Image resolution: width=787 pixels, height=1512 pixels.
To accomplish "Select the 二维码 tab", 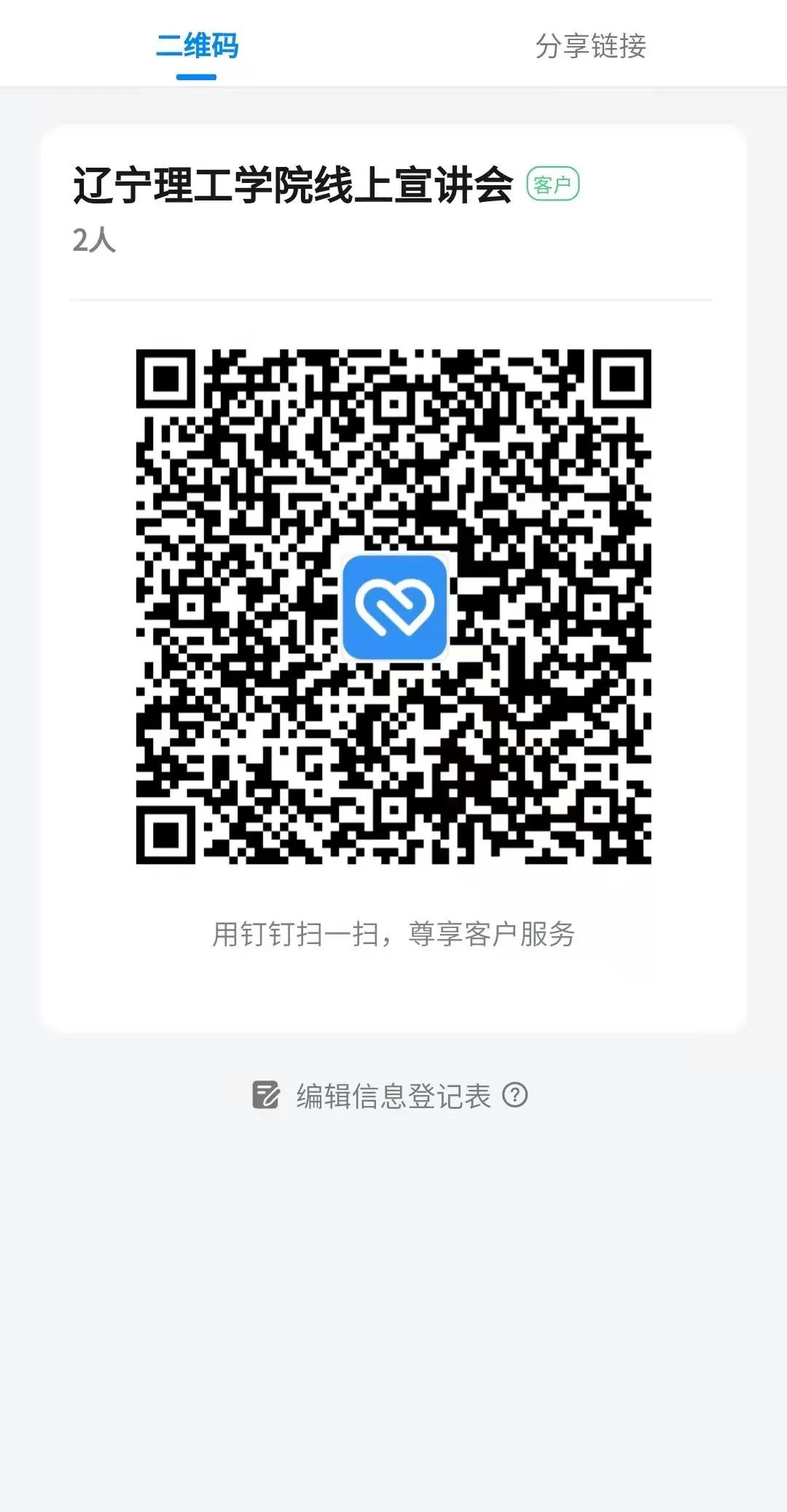I will [197, 46].
